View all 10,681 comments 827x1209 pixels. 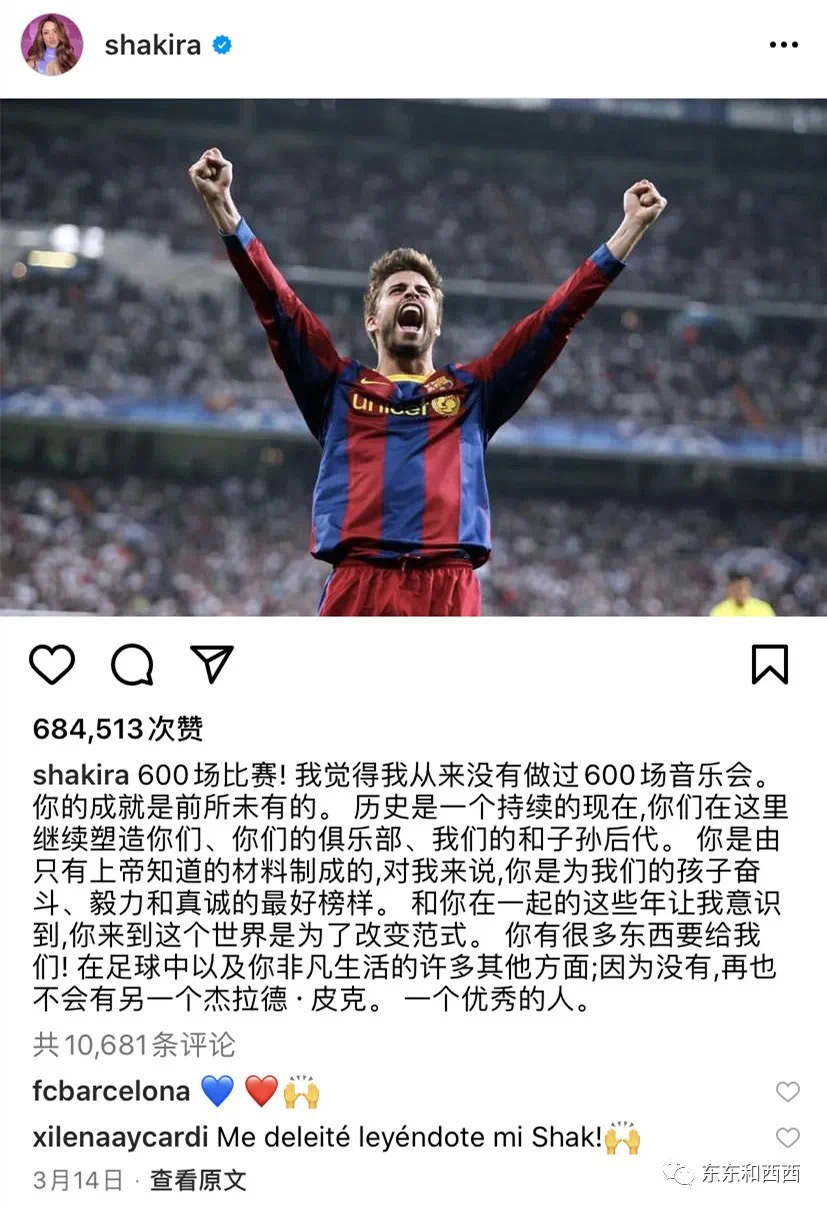(134, 1045)
